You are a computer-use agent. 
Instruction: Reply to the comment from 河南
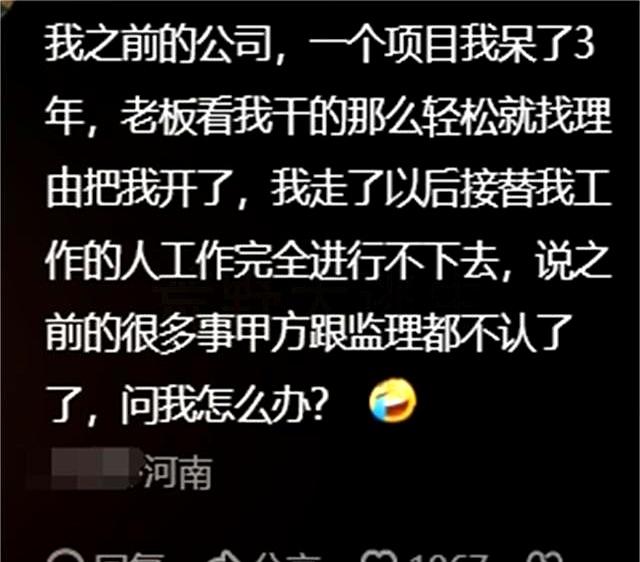107,557
